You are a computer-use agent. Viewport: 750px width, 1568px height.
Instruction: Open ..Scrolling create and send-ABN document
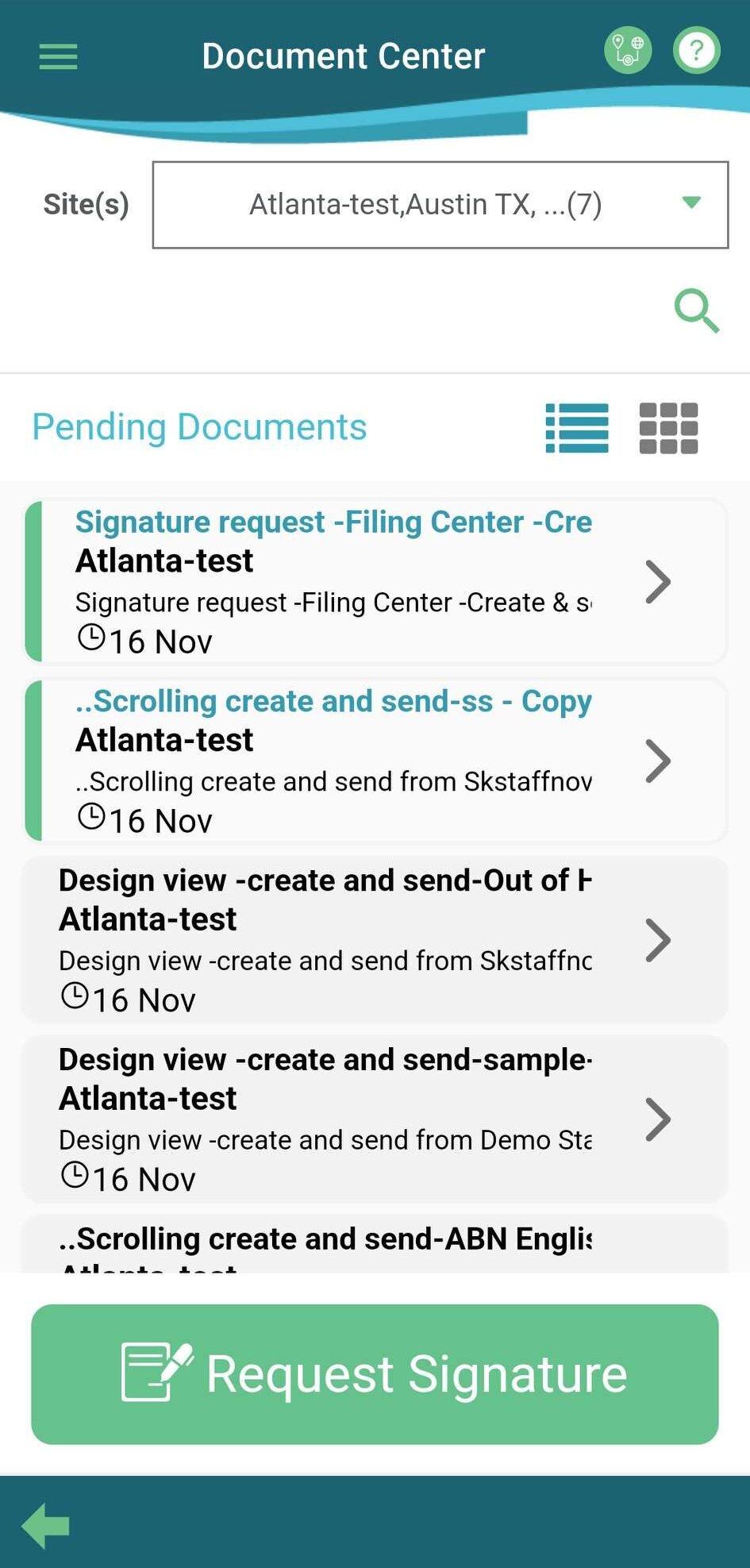point(375,1244)
